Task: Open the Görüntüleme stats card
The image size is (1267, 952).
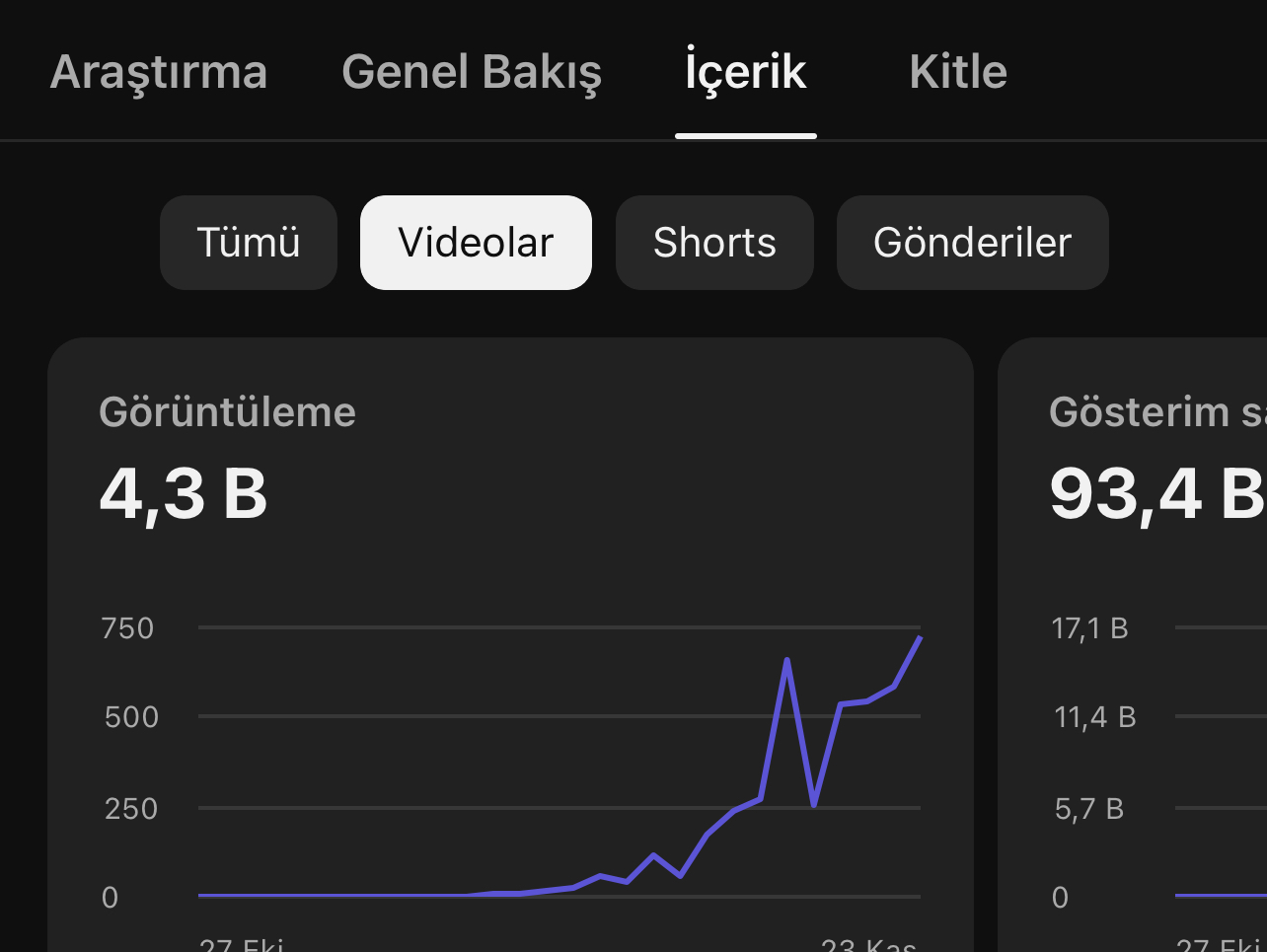Action: [510, 645]
